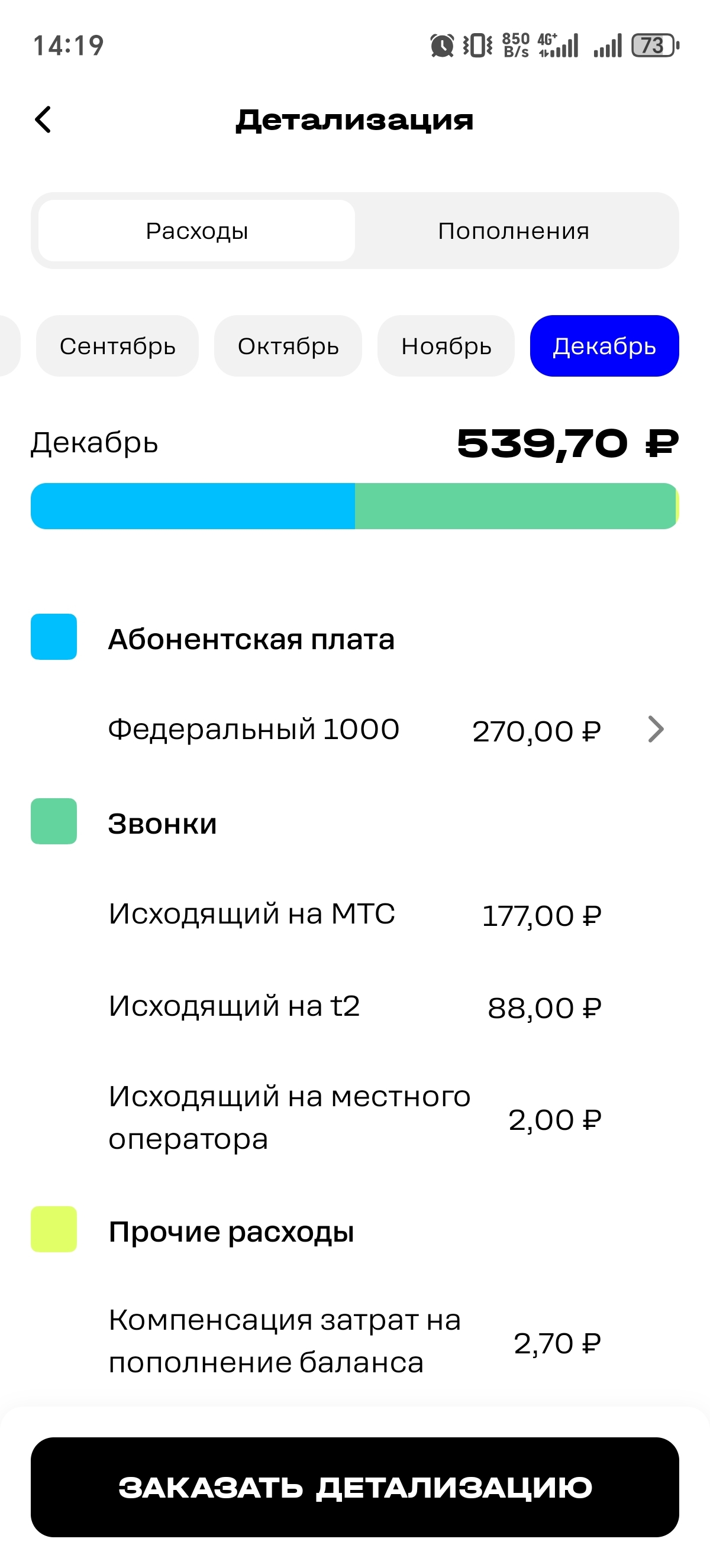Show expenses for Ноябрь
The height and width of the screenshot is (1568, 710).
446,346
